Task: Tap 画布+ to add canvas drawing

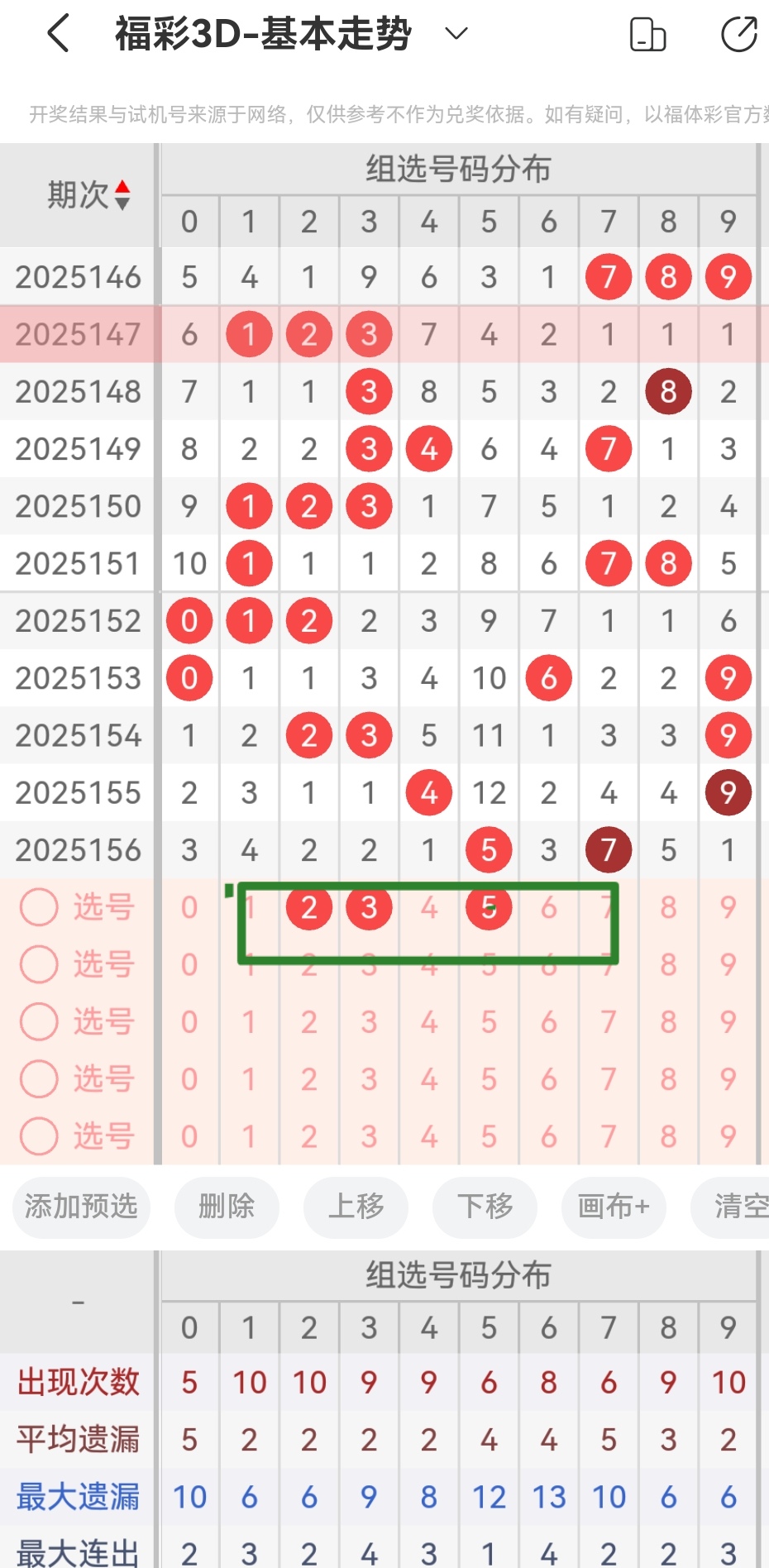Action: (x=613, y=1207)
